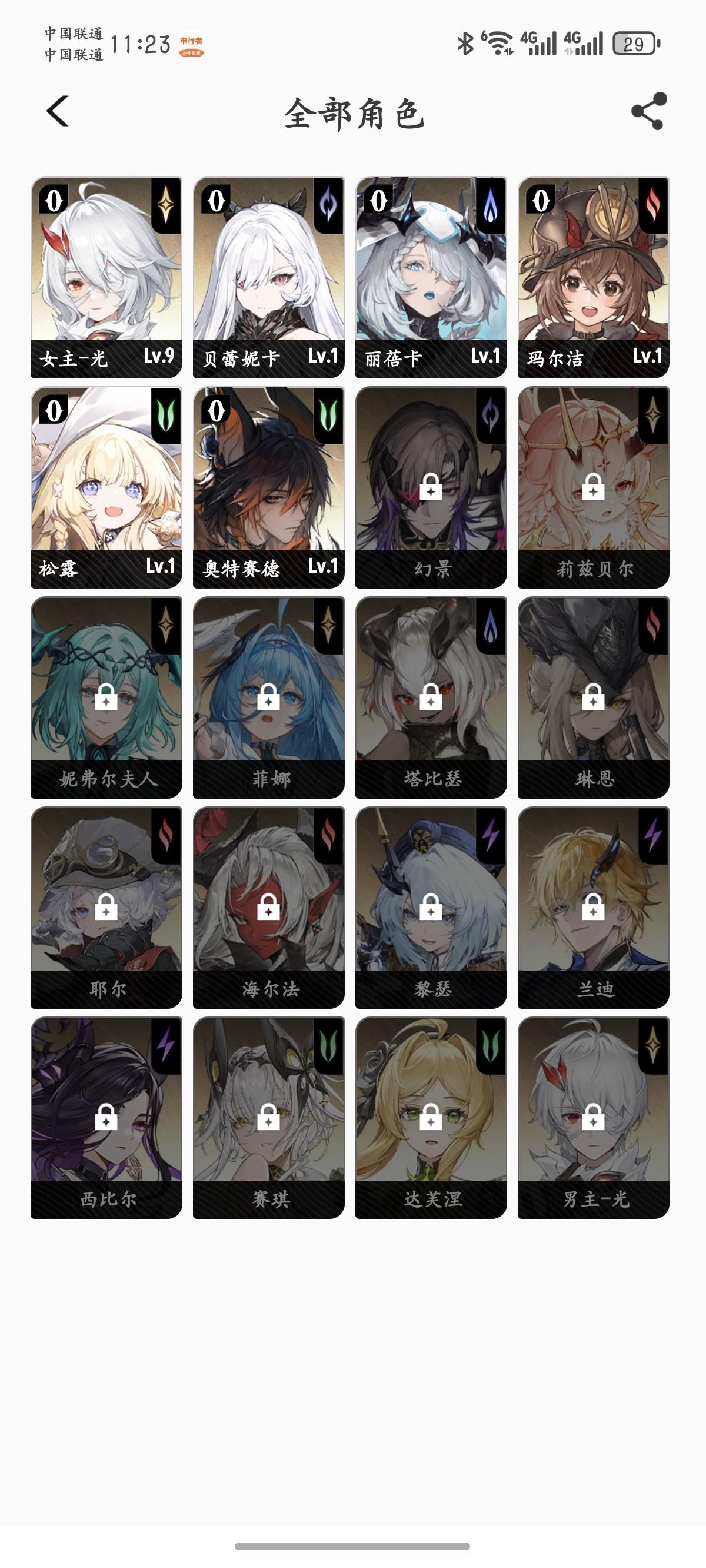Viewport: 706px width, 1568px height.
Task: Open the locked 塔比瑟 card
Action: point(431,697)
